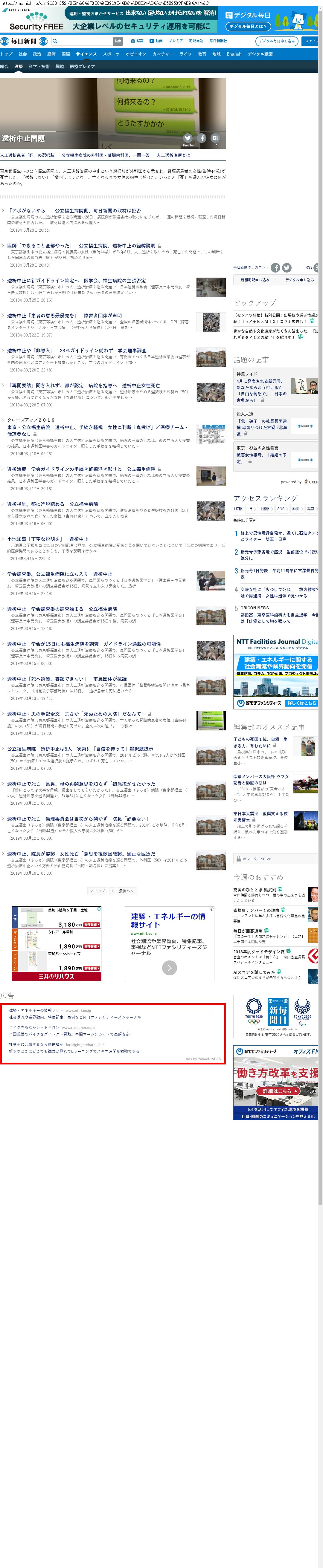
Task: Go to the 最後へ pagination link
Action: (x=127, y=891)
